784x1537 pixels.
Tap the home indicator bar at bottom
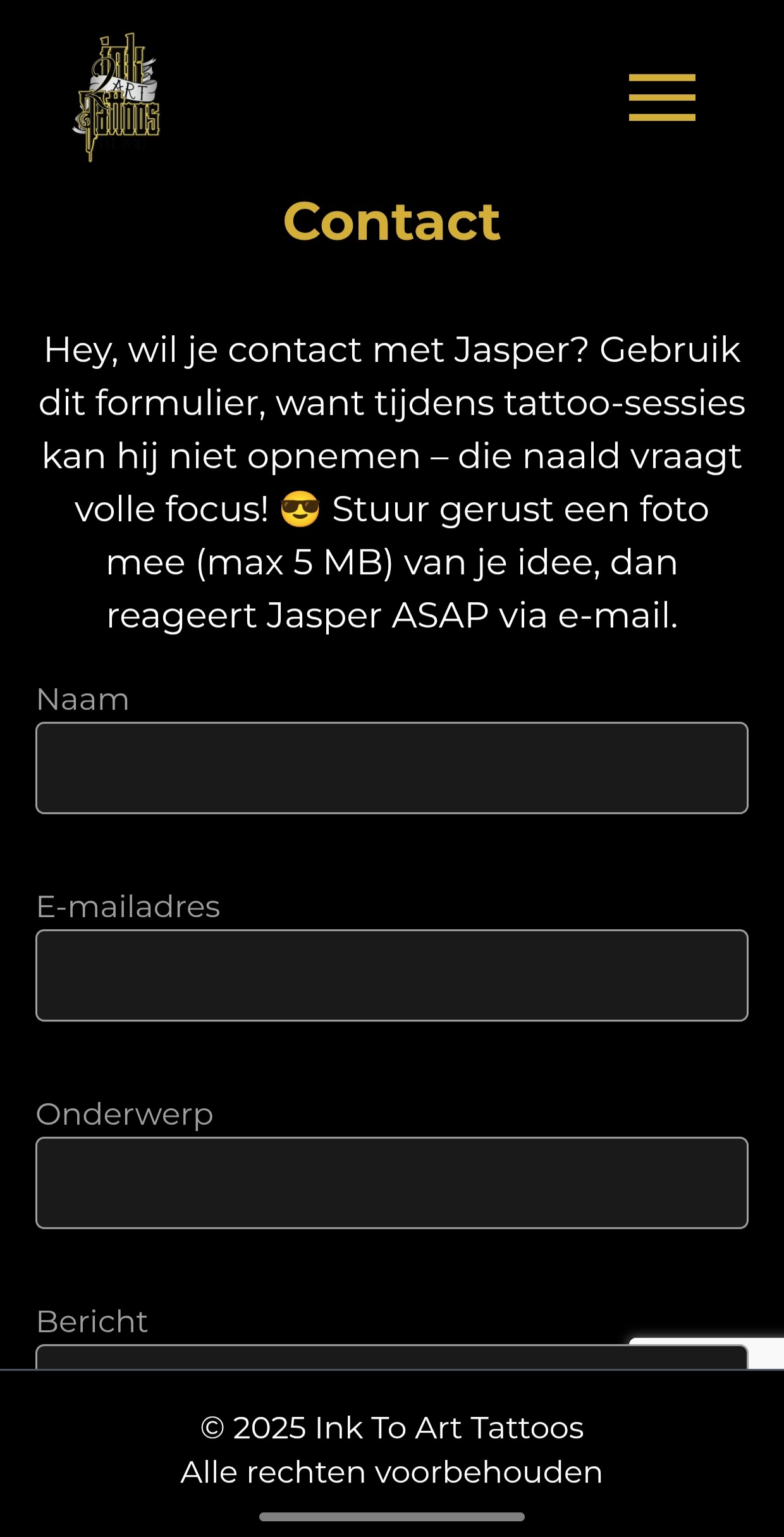tap(392, 1517)
